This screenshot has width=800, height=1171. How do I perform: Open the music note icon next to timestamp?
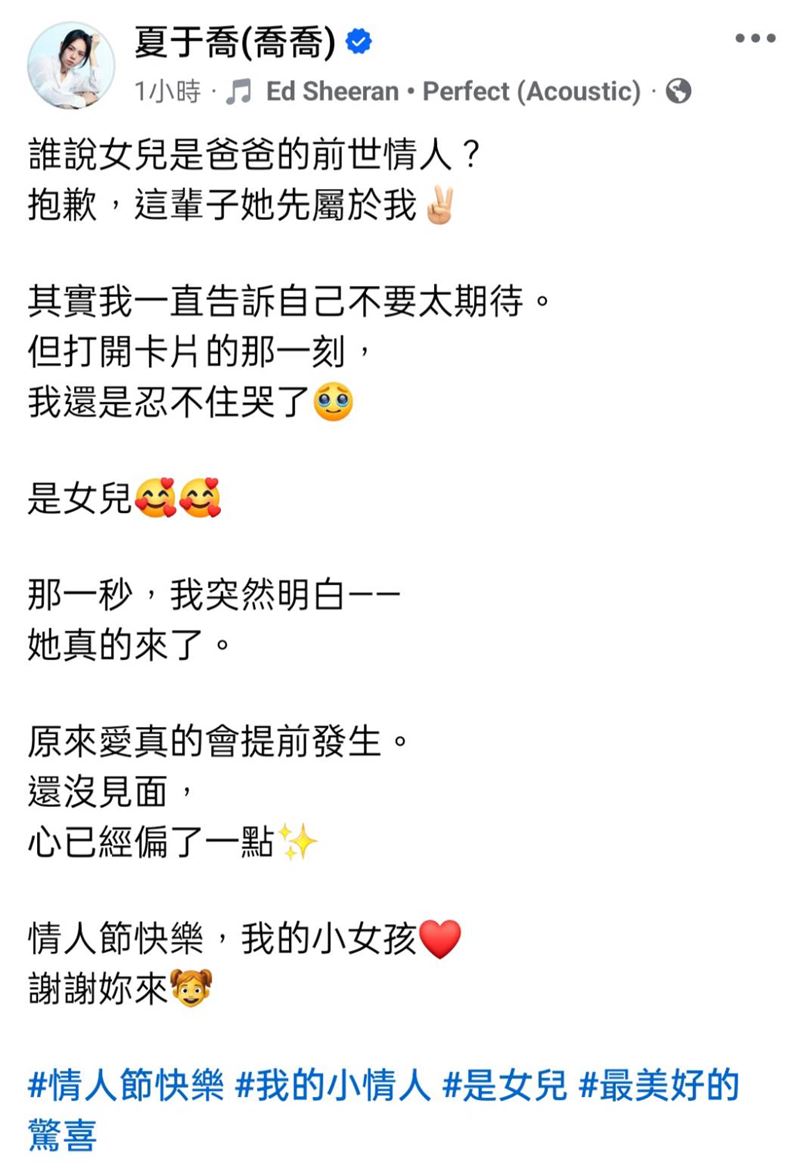point(237,92)
